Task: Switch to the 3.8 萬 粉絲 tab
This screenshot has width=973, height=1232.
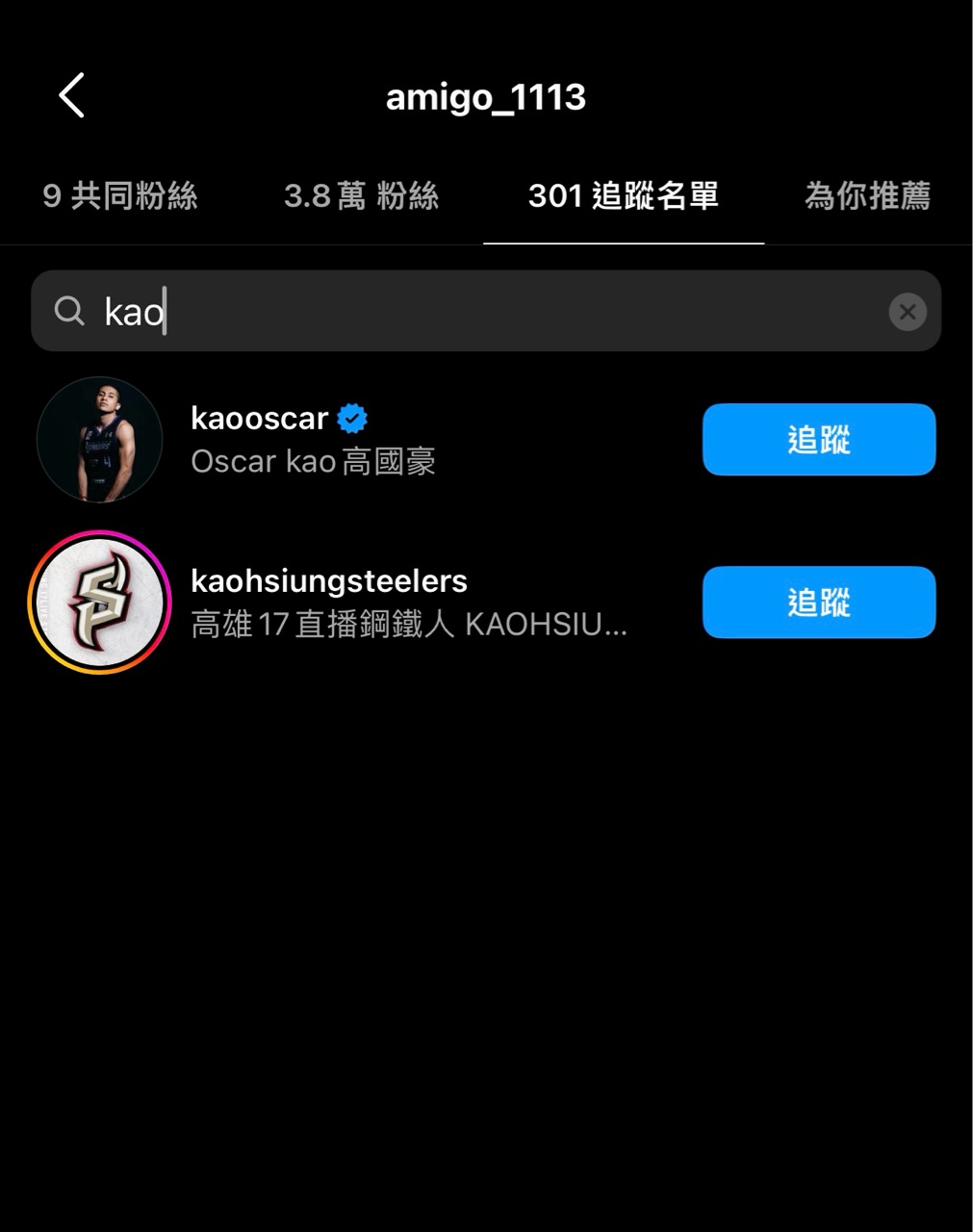Action: click(x=361, y=196)
